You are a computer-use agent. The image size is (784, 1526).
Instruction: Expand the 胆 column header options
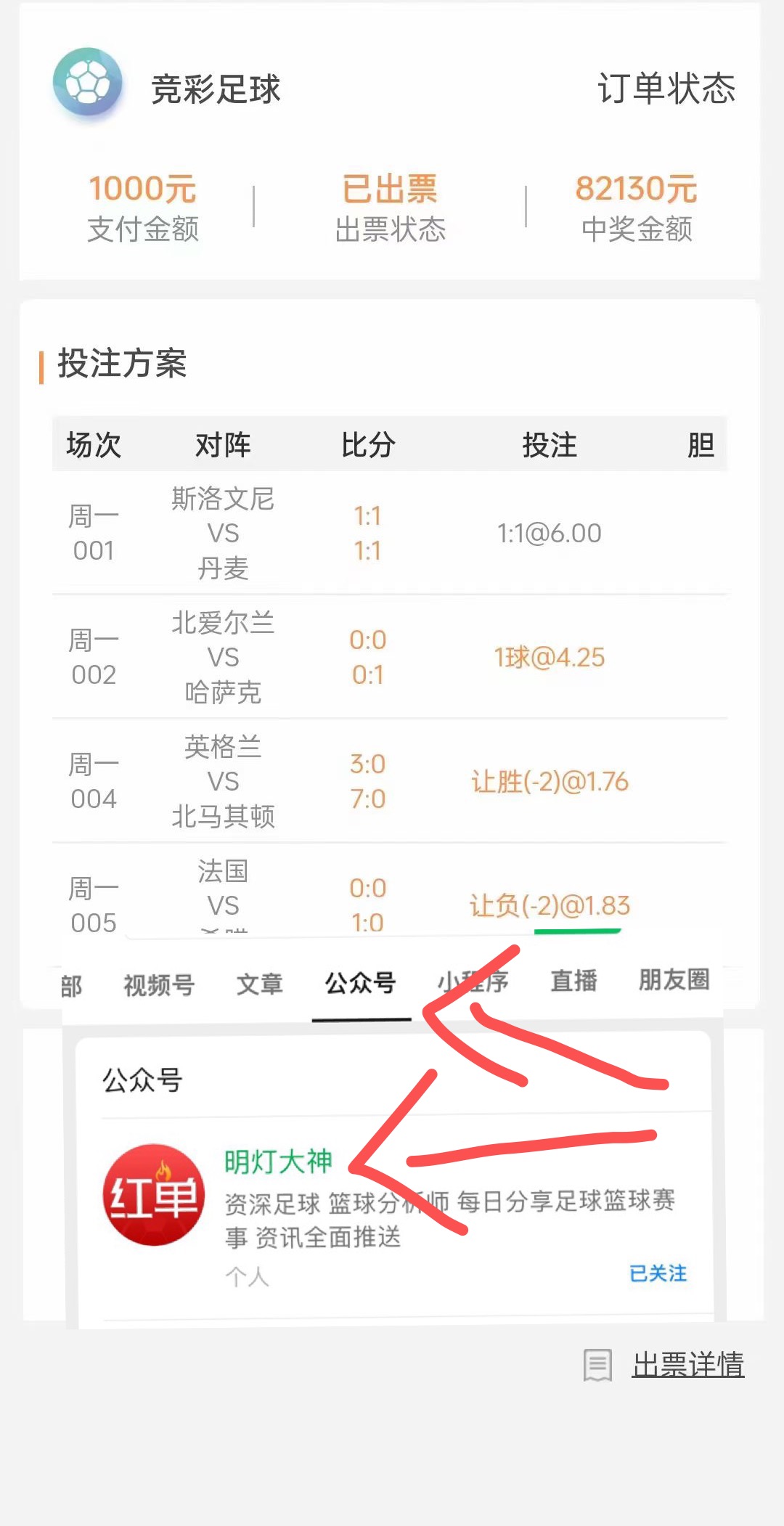click(x=702, y=445)
